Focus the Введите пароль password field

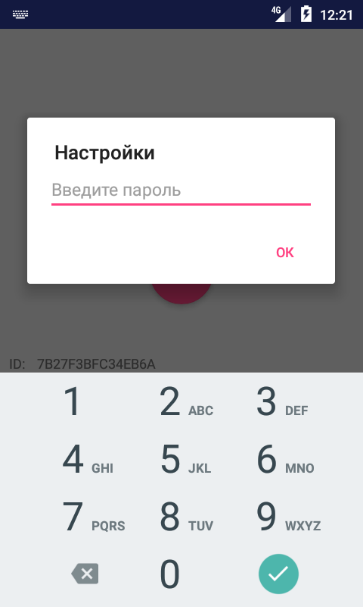pyautogui.click(x=181, y=190)
